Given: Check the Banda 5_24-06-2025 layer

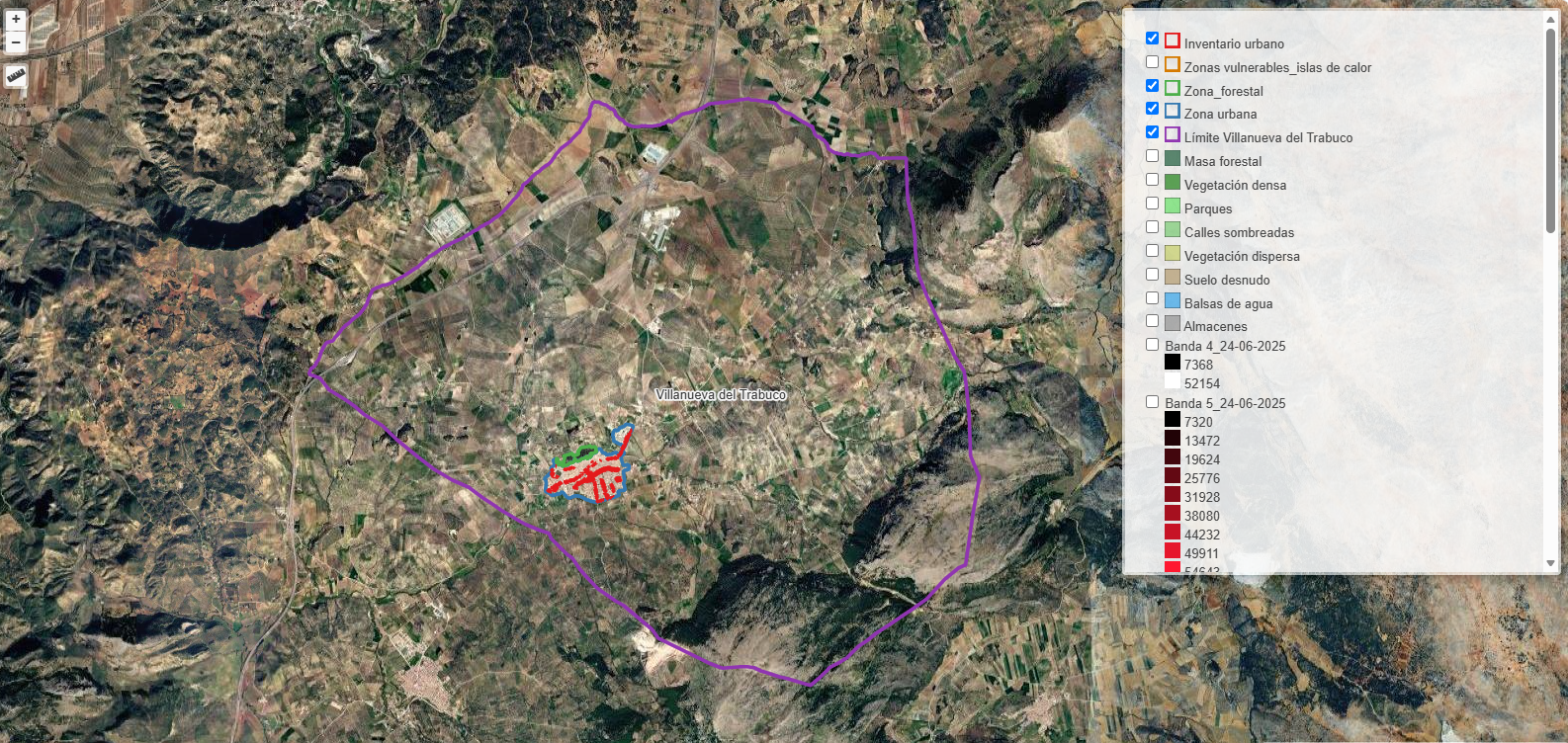Looking at the screenshot, I should pyautogui.click(x=1152, y=402).
